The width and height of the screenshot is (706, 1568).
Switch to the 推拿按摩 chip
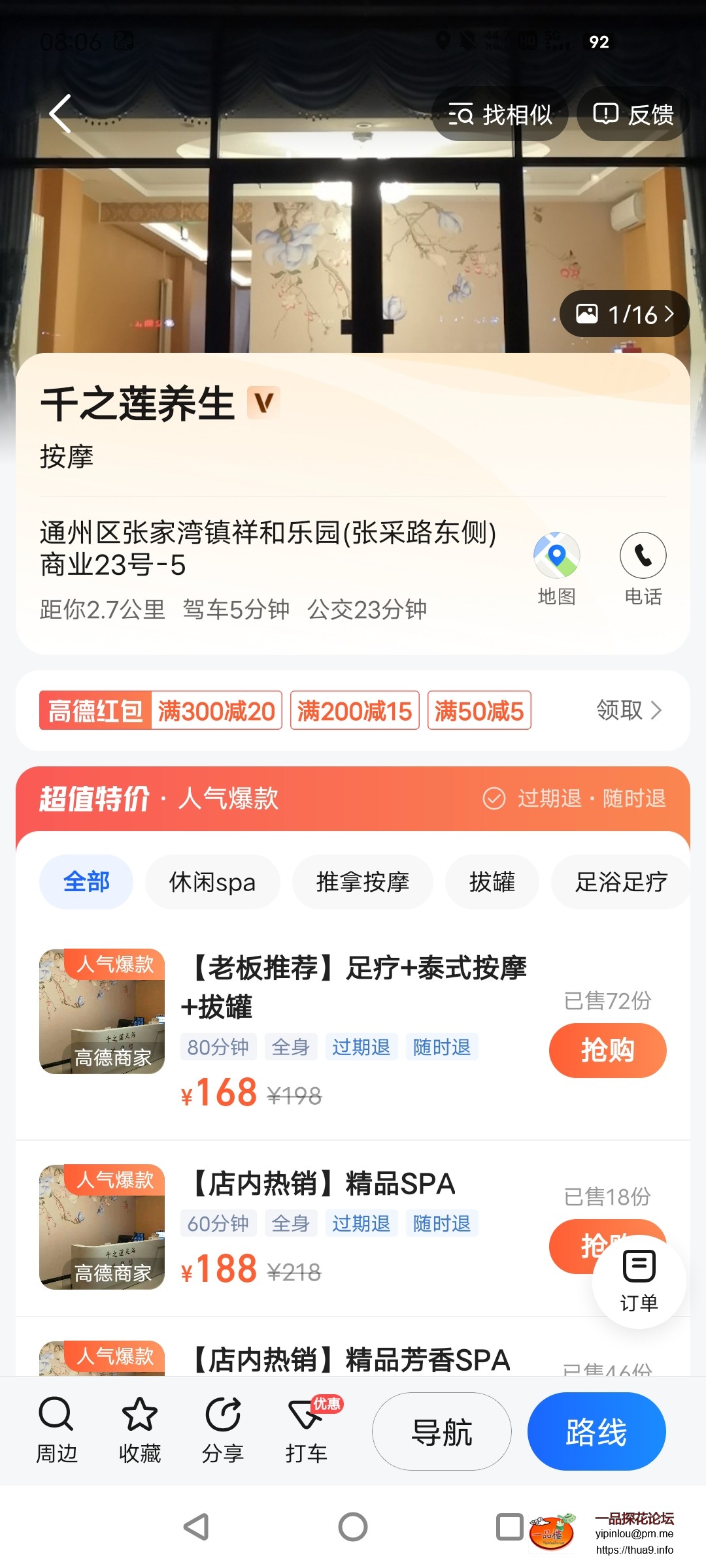pos(363,882)
